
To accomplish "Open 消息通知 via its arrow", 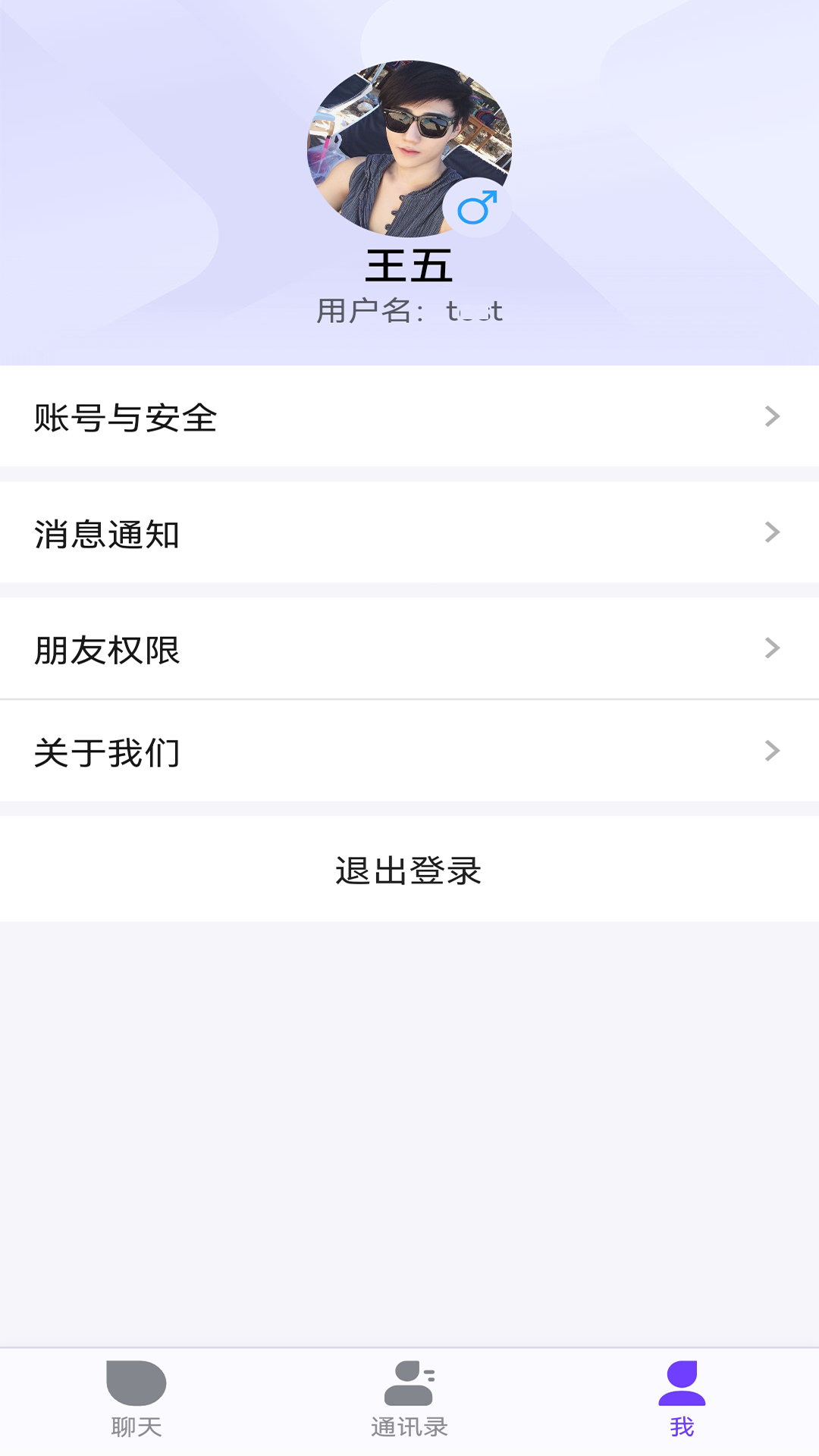I will [772, 532].
